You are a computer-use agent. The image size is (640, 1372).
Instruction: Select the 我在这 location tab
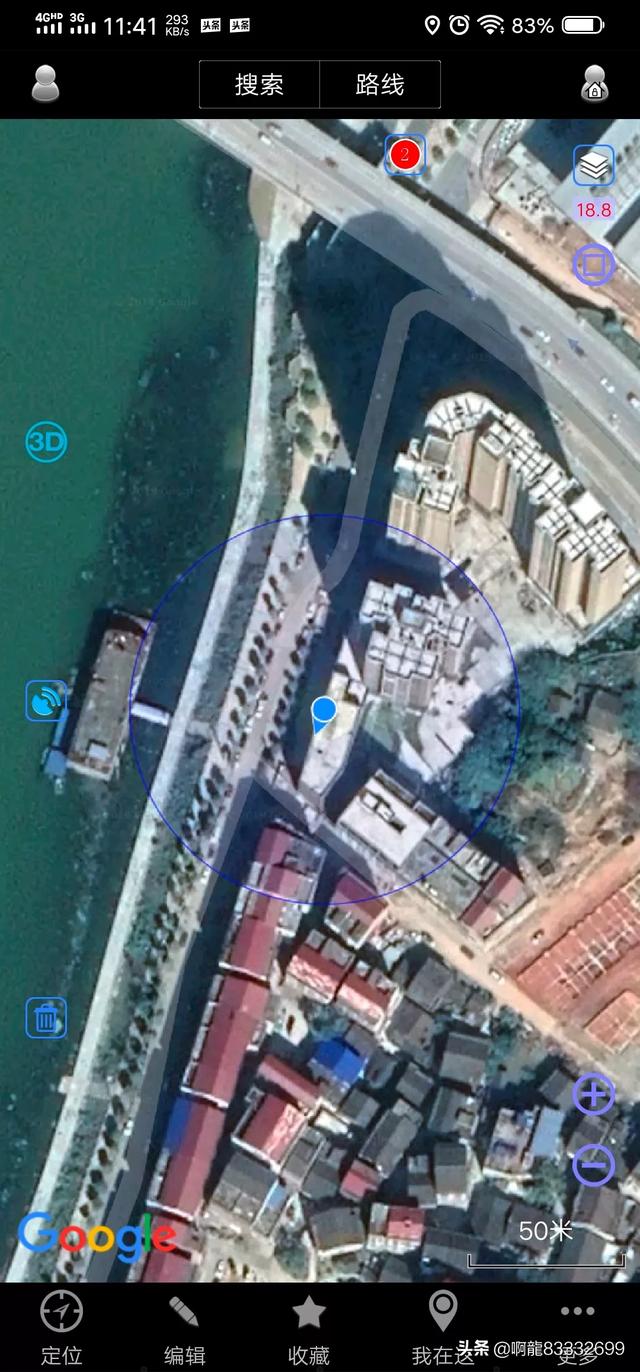pyautogui.click(x=443, y=1327)
